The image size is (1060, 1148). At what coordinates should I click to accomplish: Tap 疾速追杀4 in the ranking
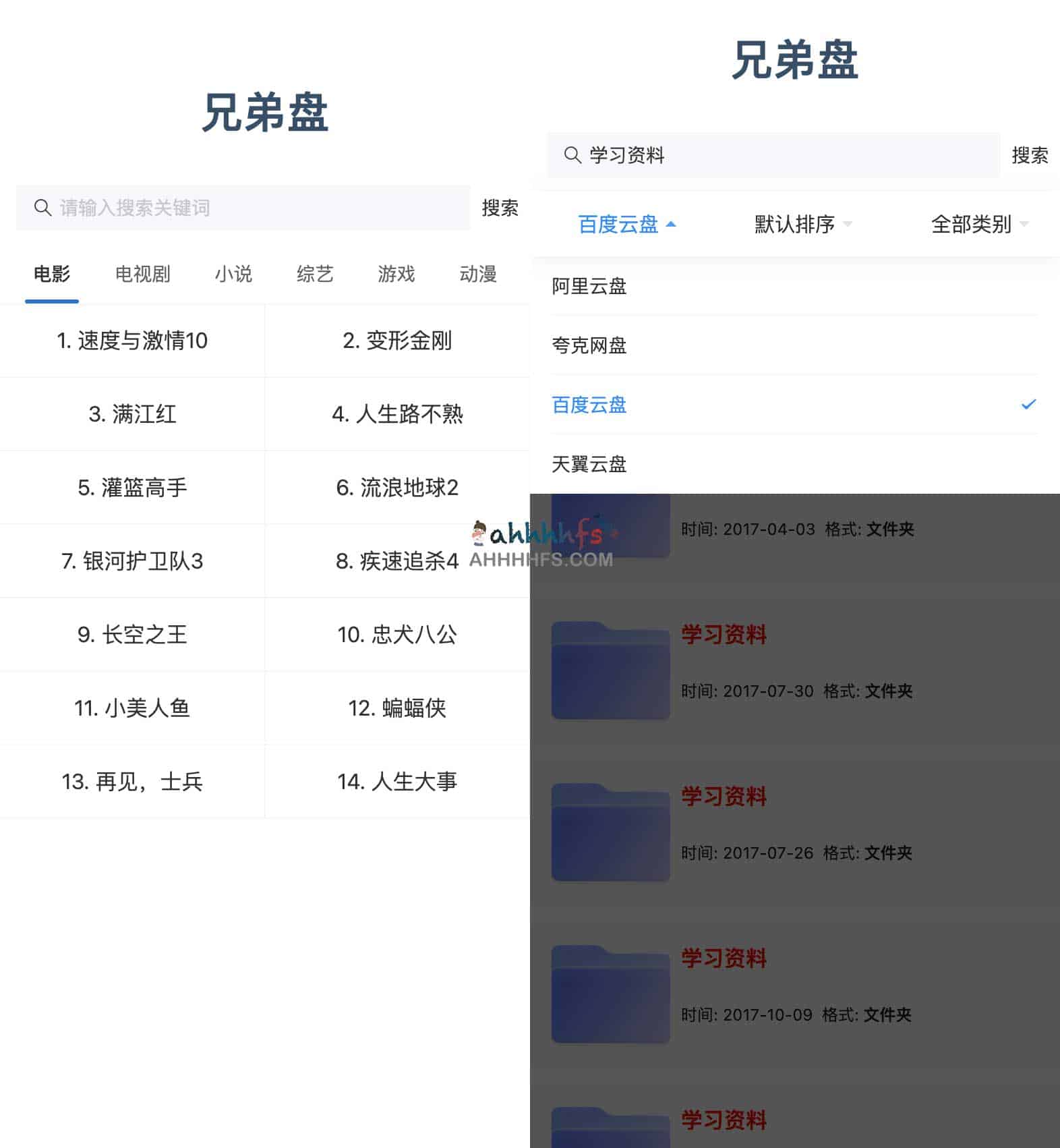tap(397, 561)
